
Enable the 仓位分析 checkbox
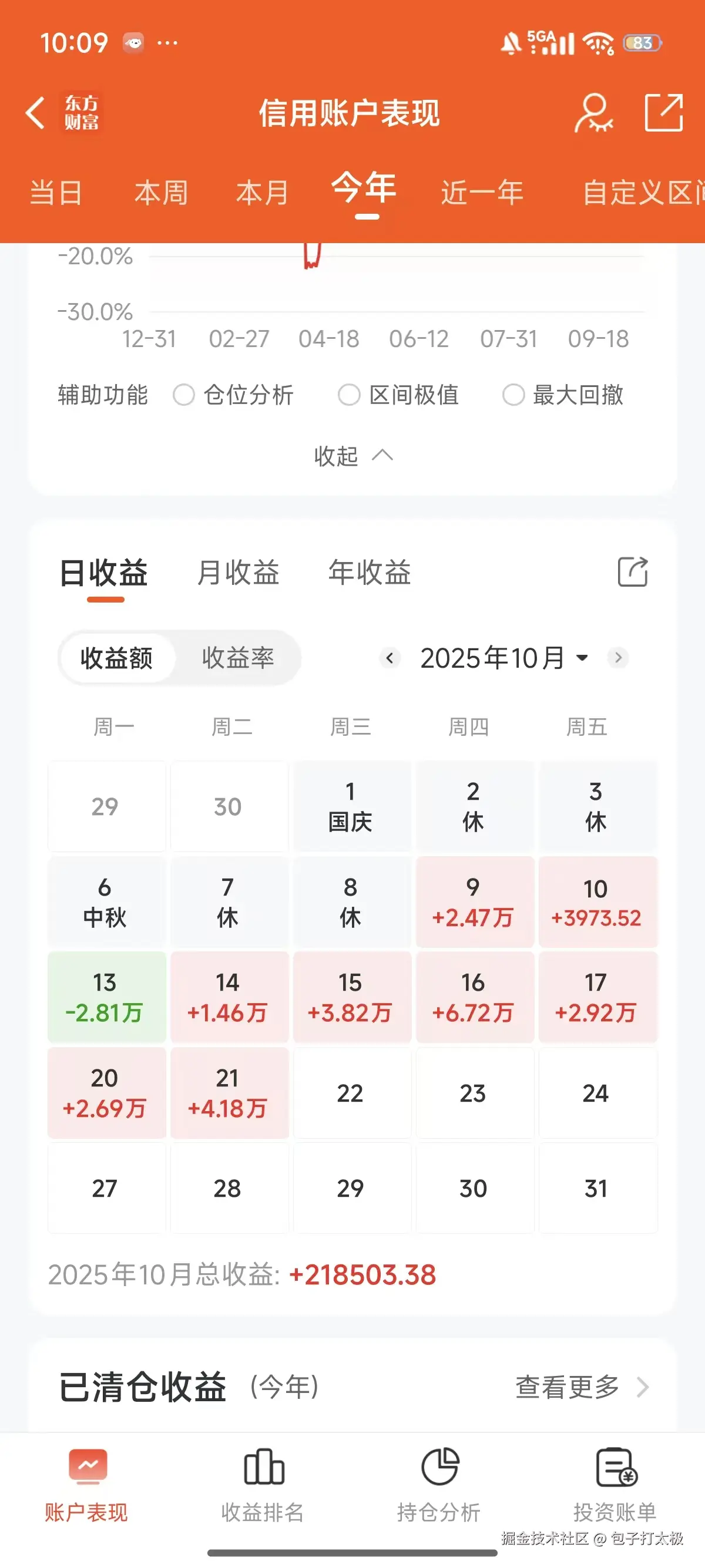click(x=184, y=395)
